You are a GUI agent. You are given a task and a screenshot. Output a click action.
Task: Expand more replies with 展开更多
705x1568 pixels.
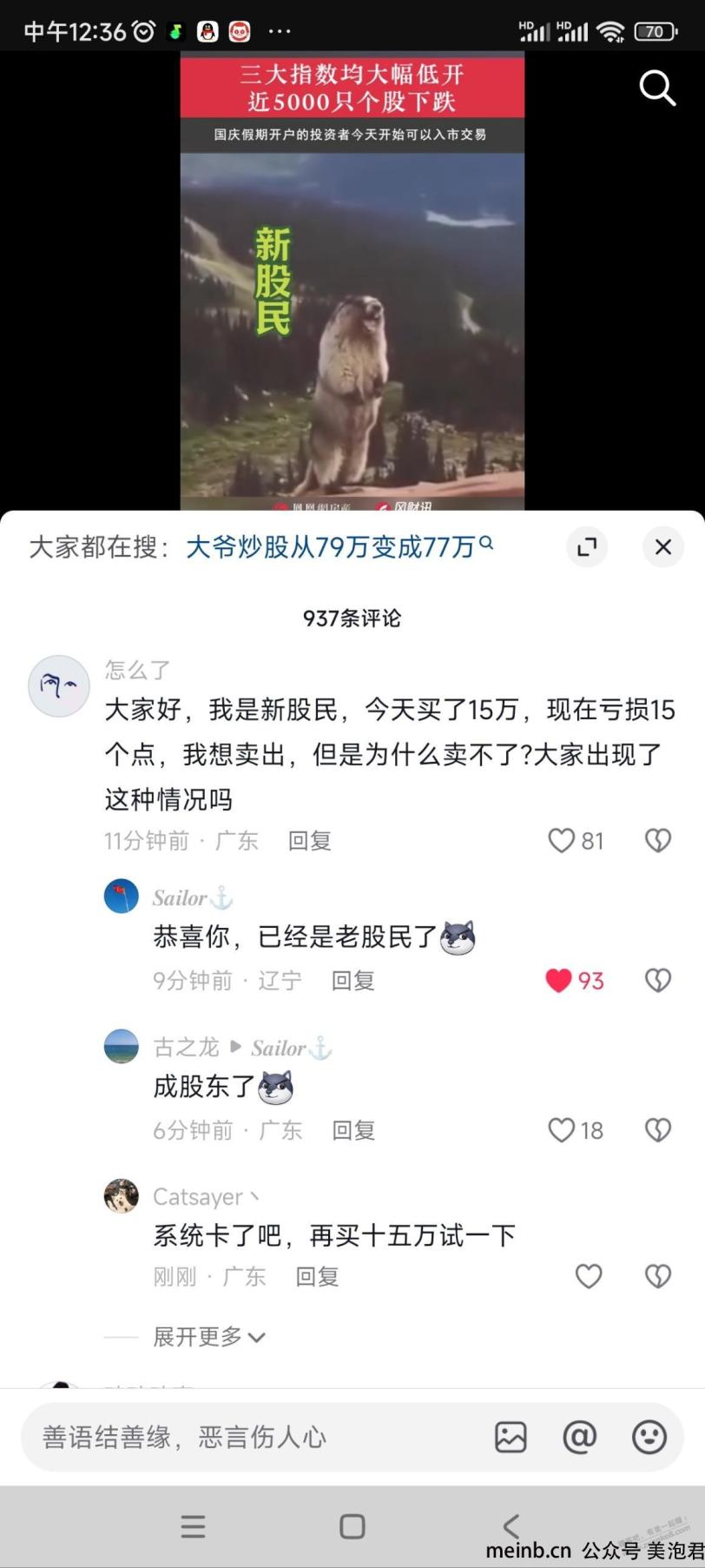click(208, 1336)
